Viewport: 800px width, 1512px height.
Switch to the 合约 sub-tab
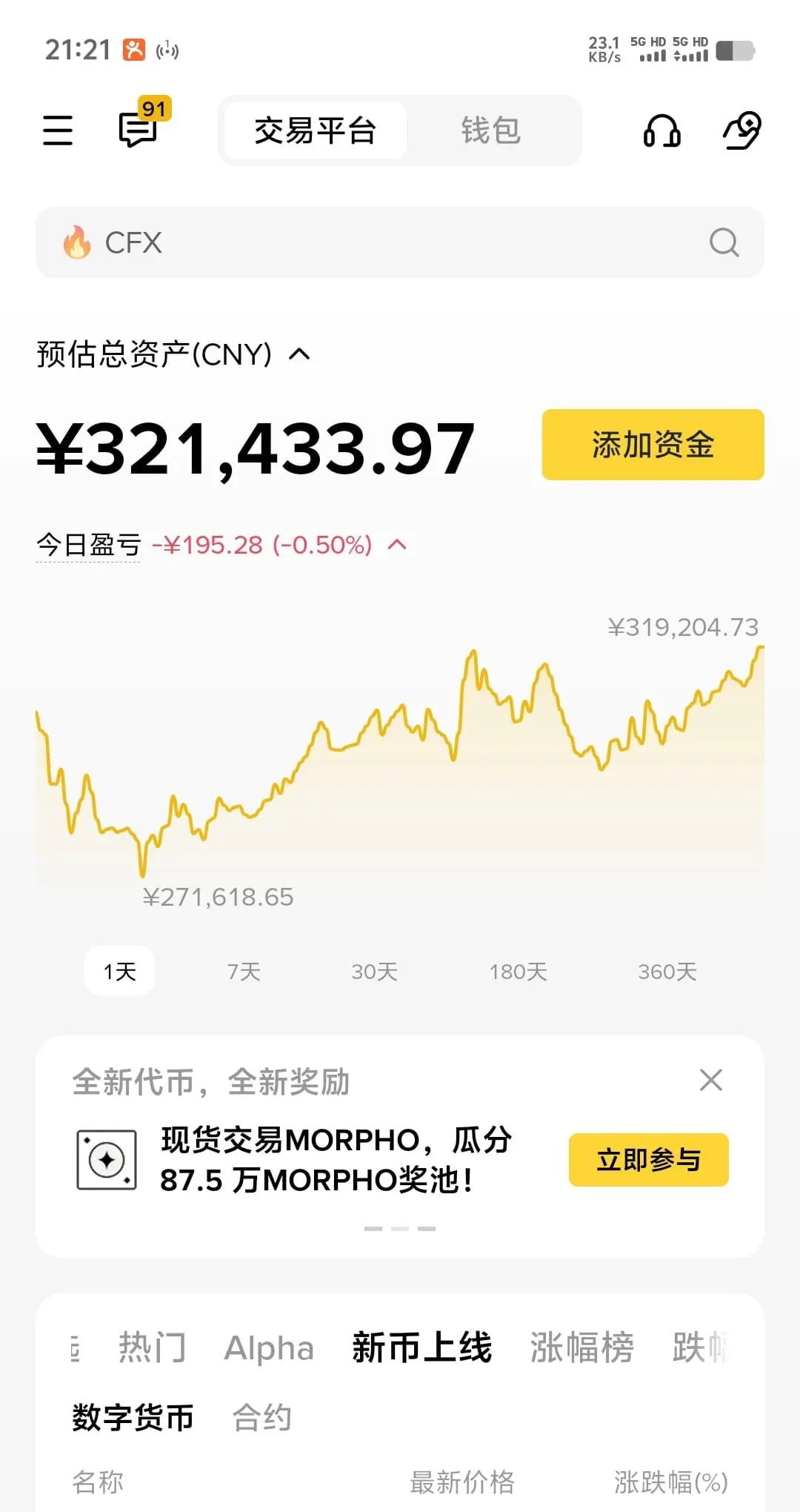coord(261,1418)
